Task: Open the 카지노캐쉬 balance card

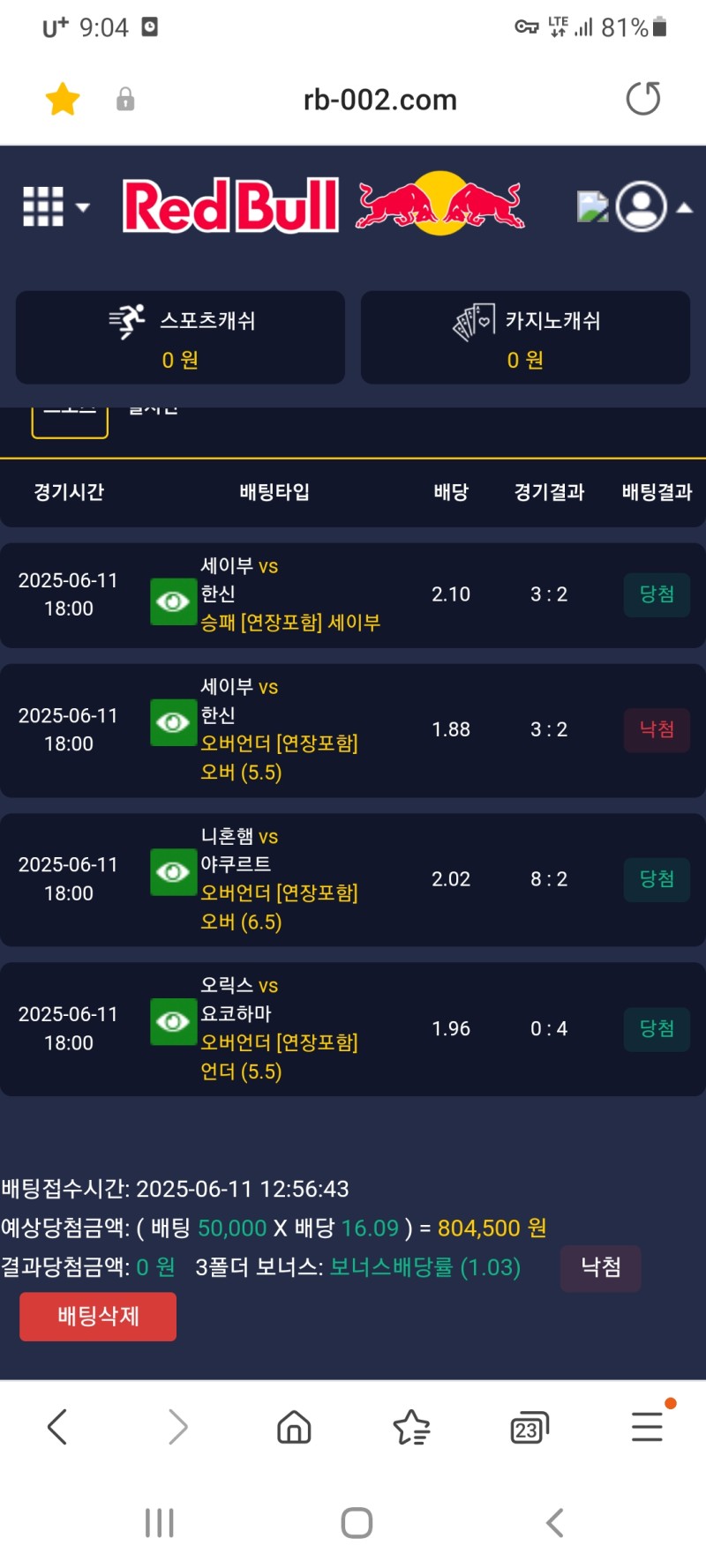Action: pos(525,338)
